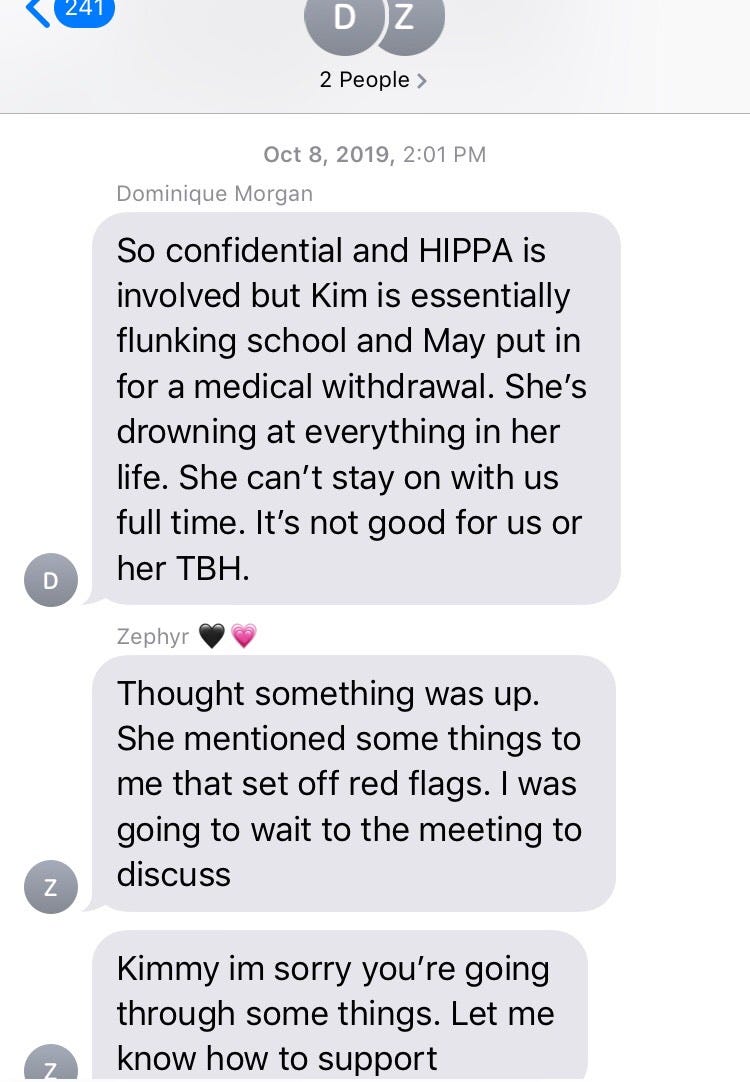Screen dimensions: 750x1082
Task: Tap Zephyr's Z avatar beside red flags message
Action: click(51, 886)
